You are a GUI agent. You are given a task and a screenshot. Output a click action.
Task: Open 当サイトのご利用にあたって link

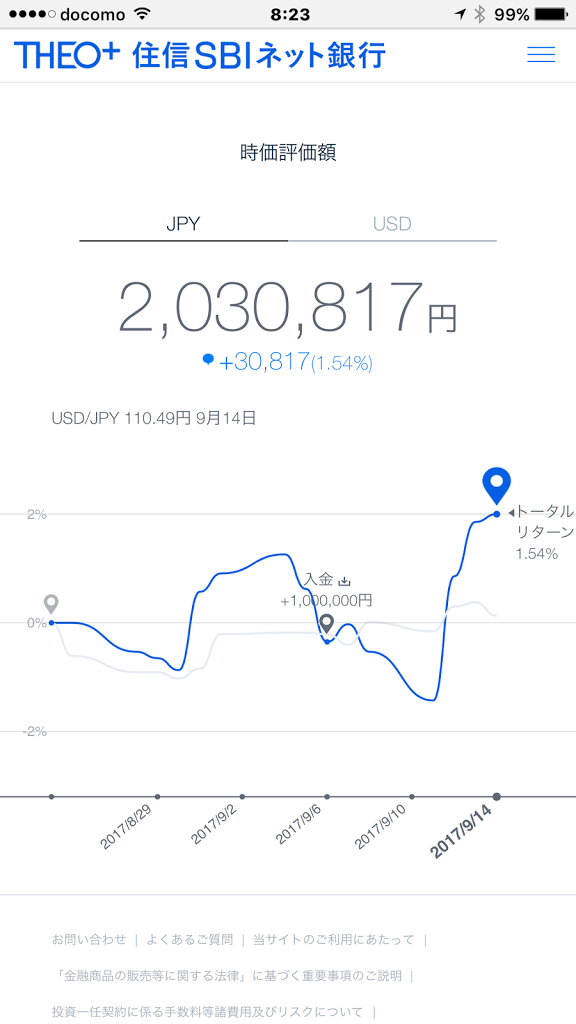coord(334,940)
